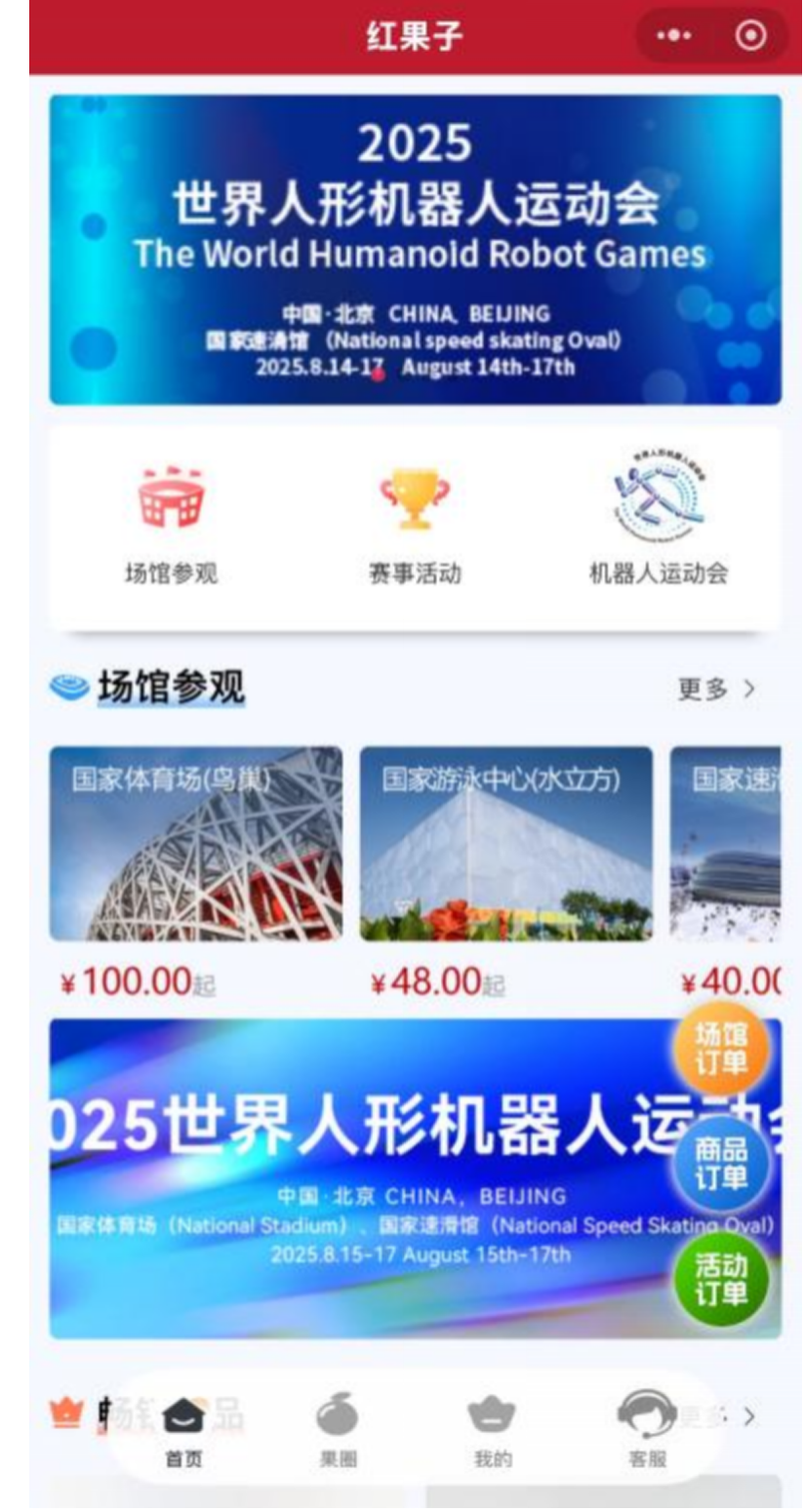
Task: Open the 国家游泳中心(水立方) venue card
Action: [505, 844]
